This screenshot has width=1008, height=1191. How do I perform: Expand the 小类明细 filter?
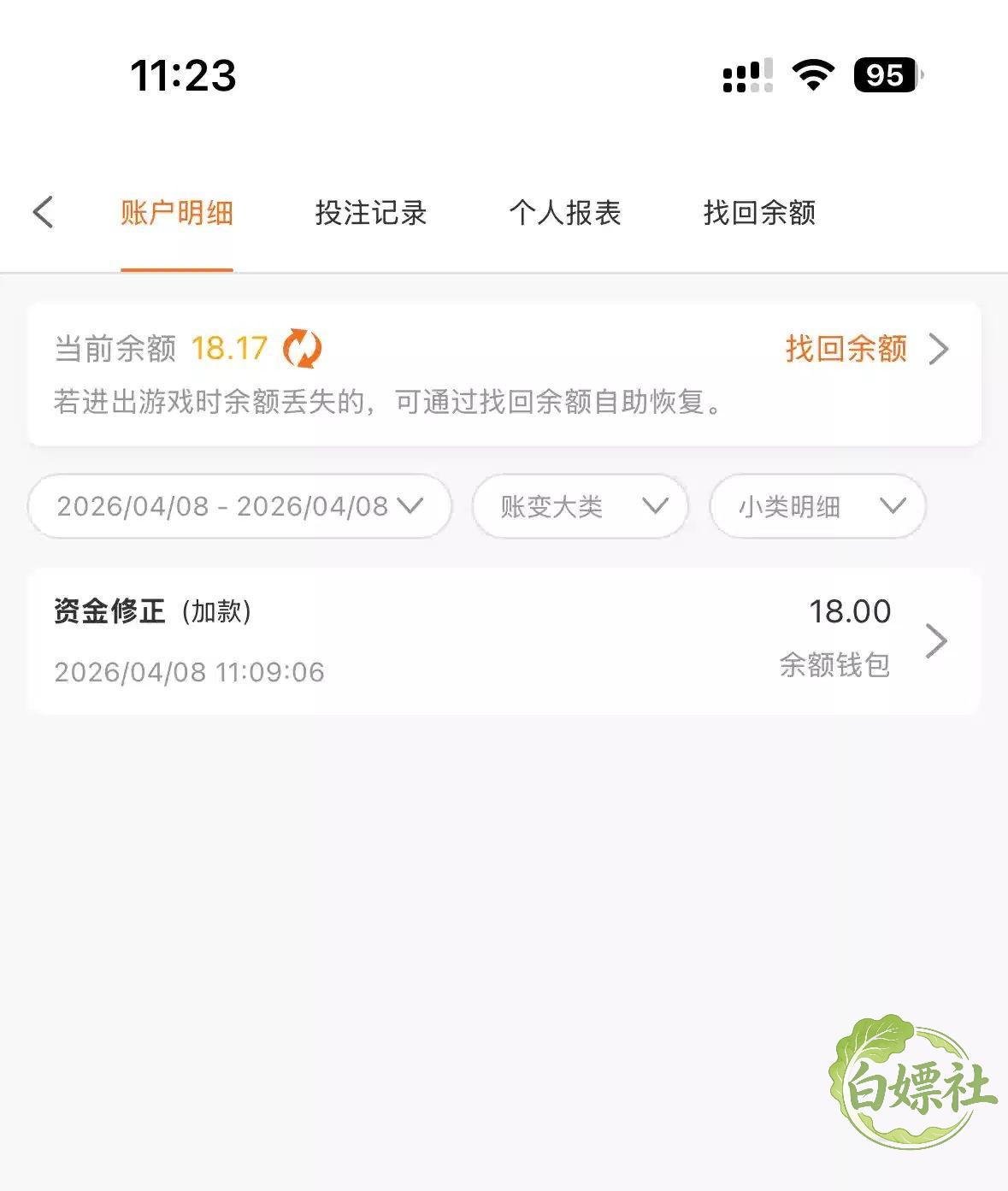pyautogui.click(x=818, y=506)
